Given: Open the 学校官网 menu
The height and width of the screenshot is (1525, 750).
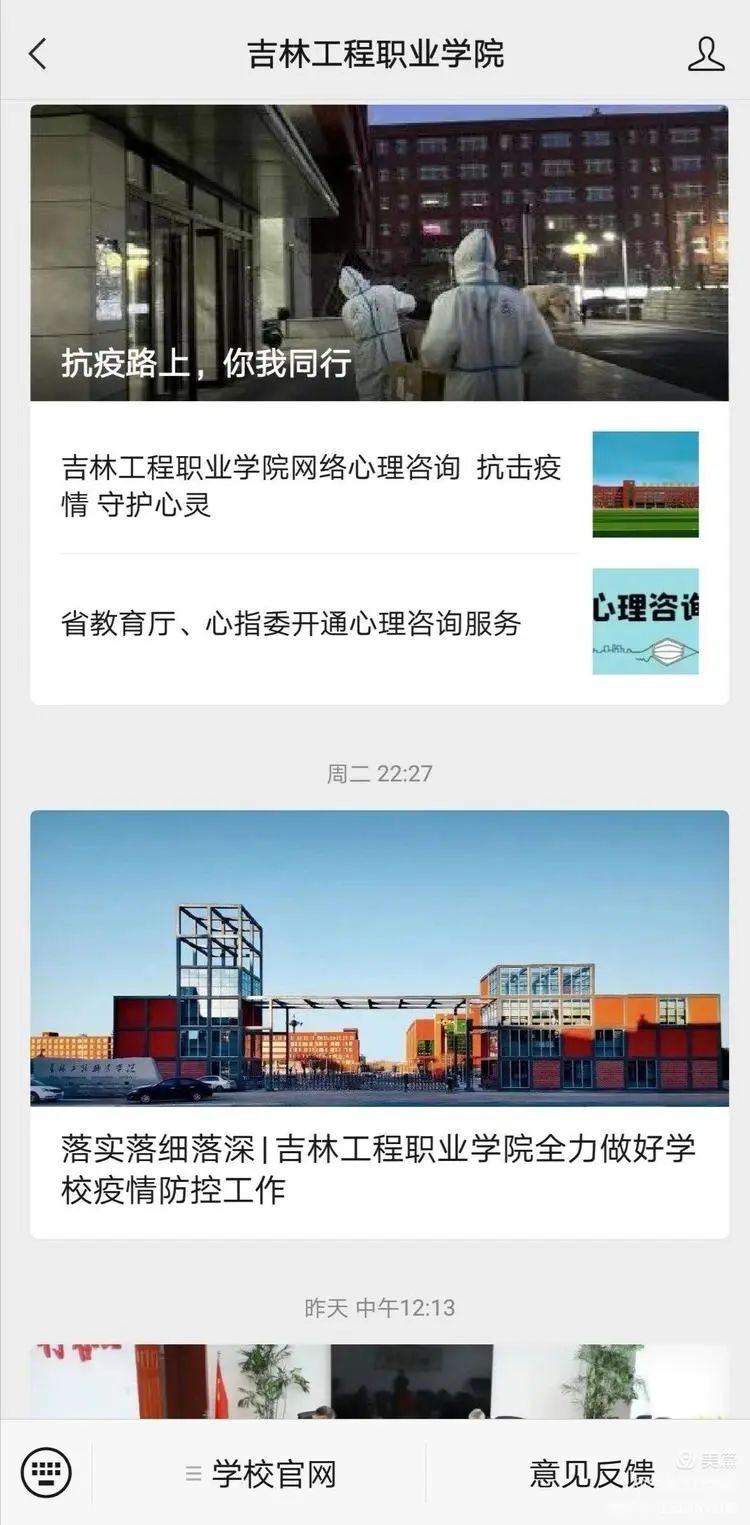Looking at the screenshot, I should coord(261,1474).
